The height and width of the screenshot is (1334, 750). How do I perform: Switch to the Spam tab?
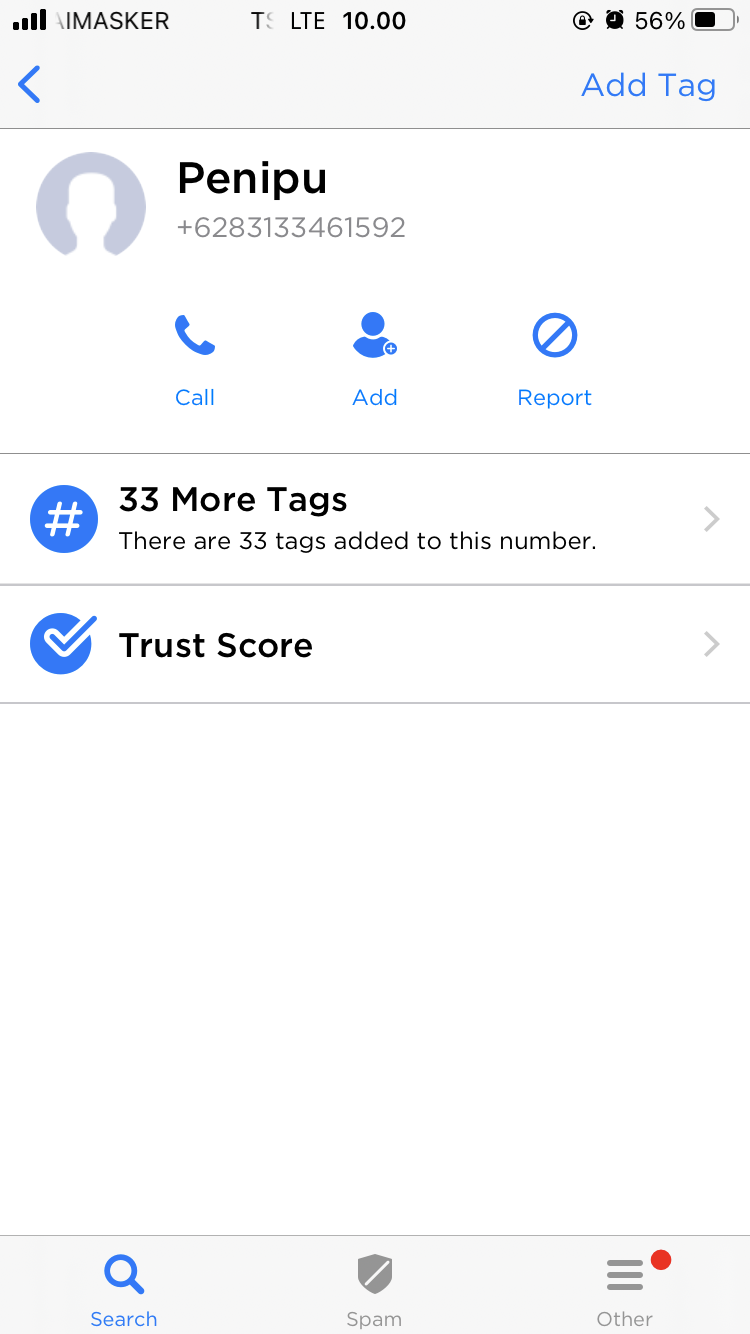[374, 1290]
